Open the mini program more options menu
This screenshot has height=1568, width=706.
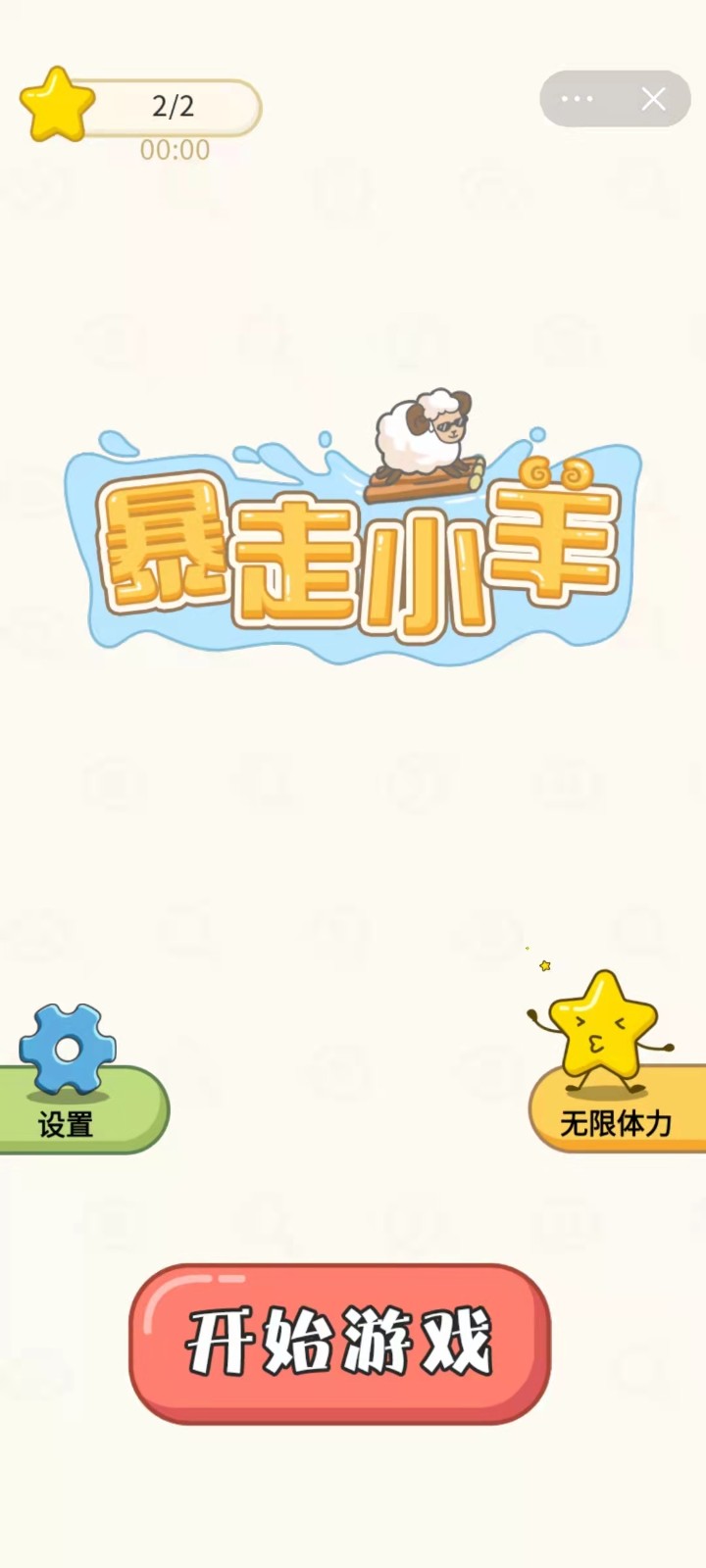[578, 99]
